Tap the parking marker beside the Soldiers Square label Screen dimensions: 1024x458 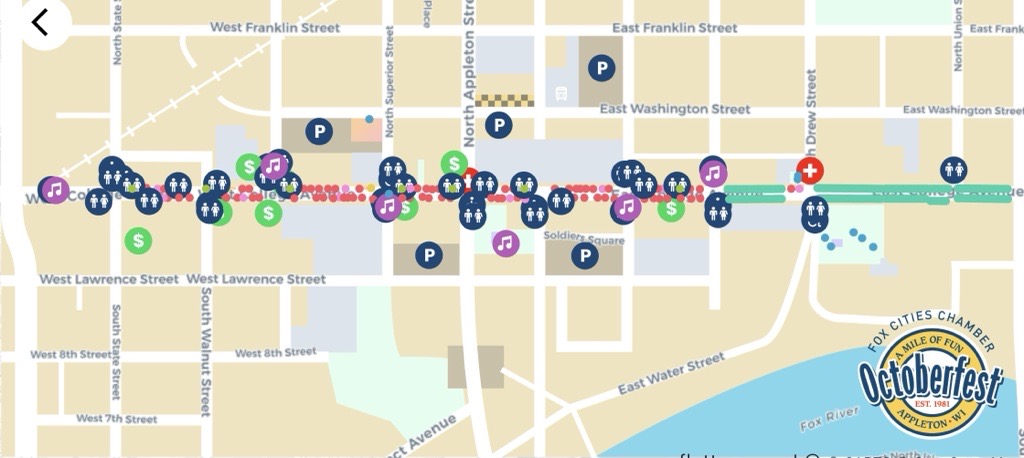584,256
